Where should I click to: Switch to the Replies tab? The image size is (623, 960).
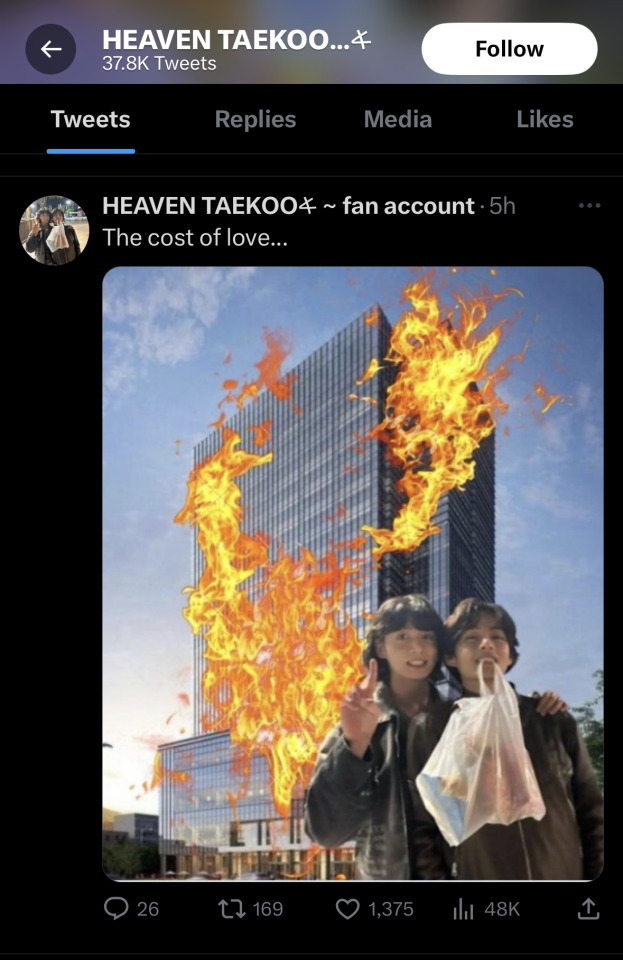255,119
